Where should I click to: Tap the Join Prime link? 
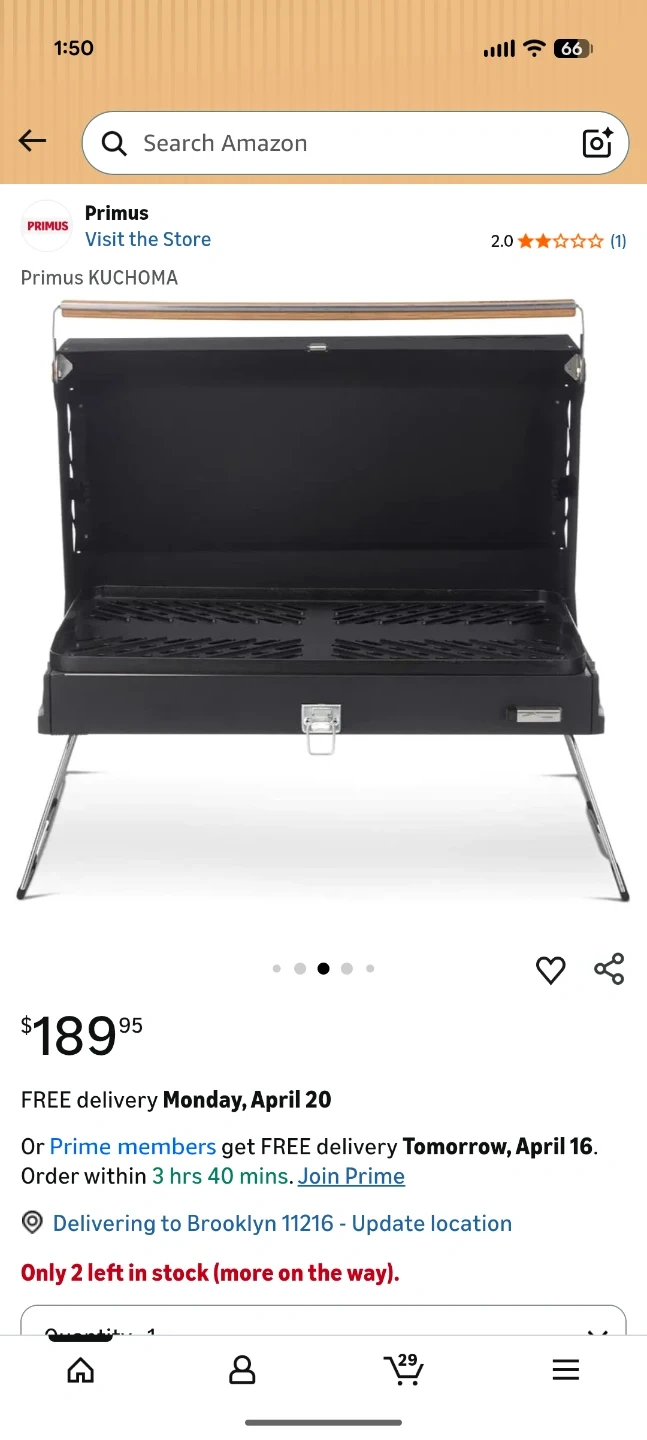point(351,1176)
